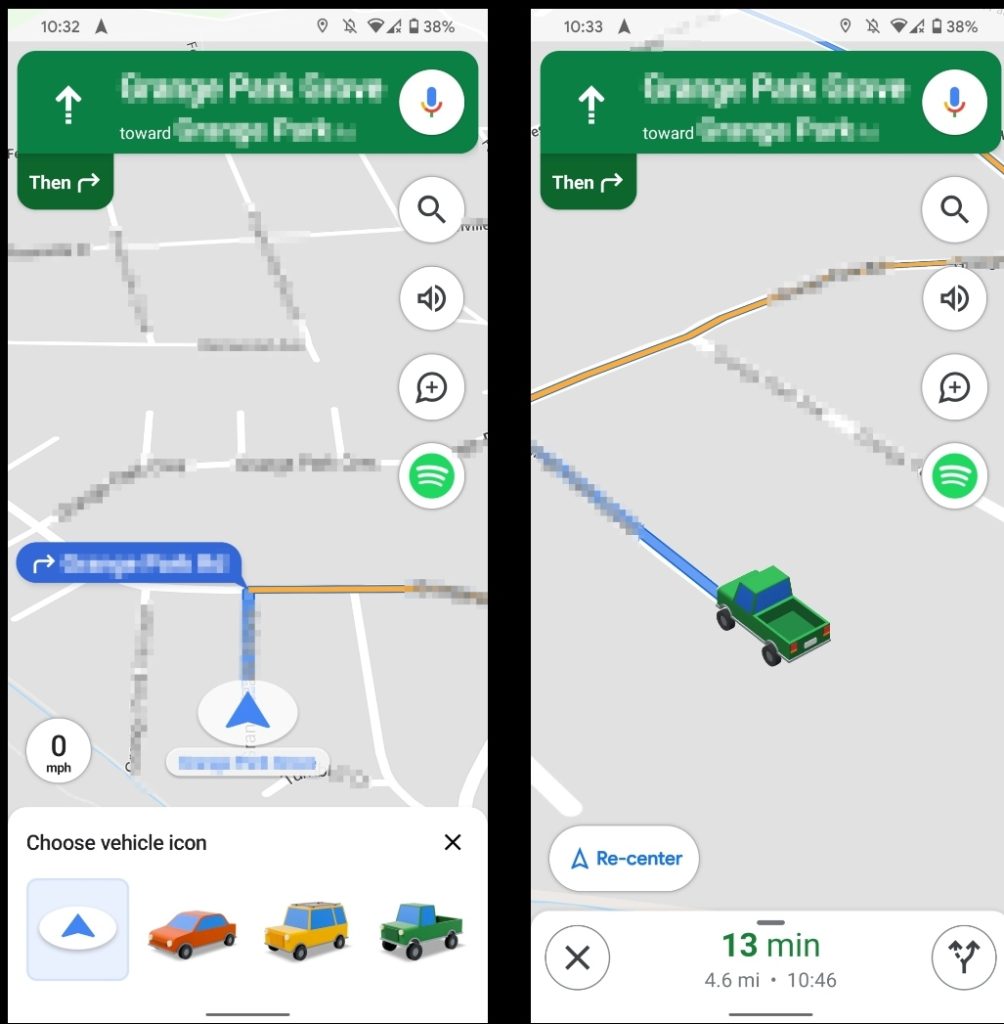The height and width of the screenshot is (1024, 1004).
Task: Tap the blue navigation arrow on map
Action: pyautogui.click(x=248, y=712)
